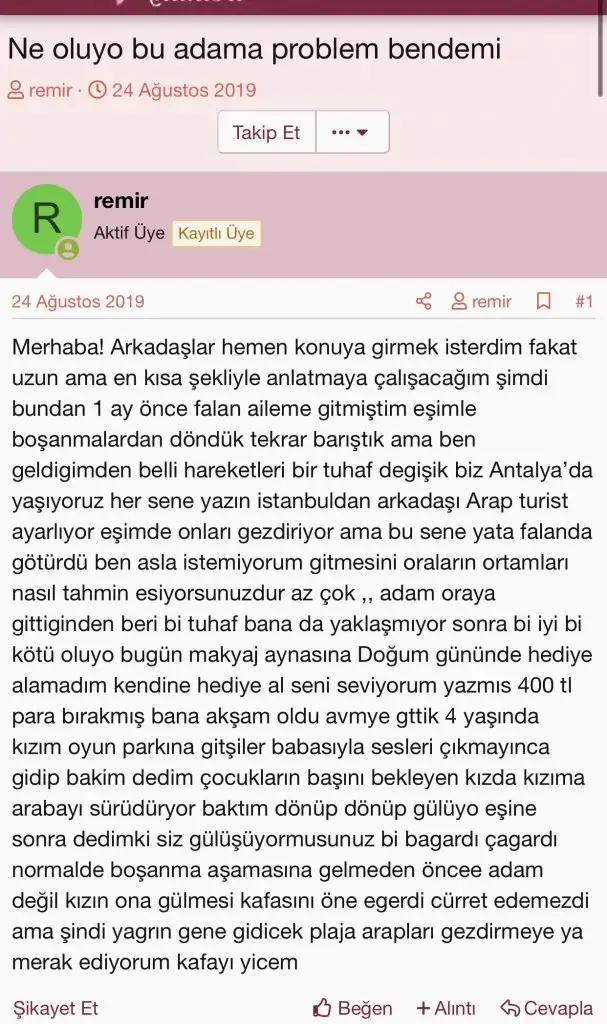Bookmark post number one
Image resolution: width=607 pixels, height=1024 pixels.
pyautogui.click(x=543, y=301)
